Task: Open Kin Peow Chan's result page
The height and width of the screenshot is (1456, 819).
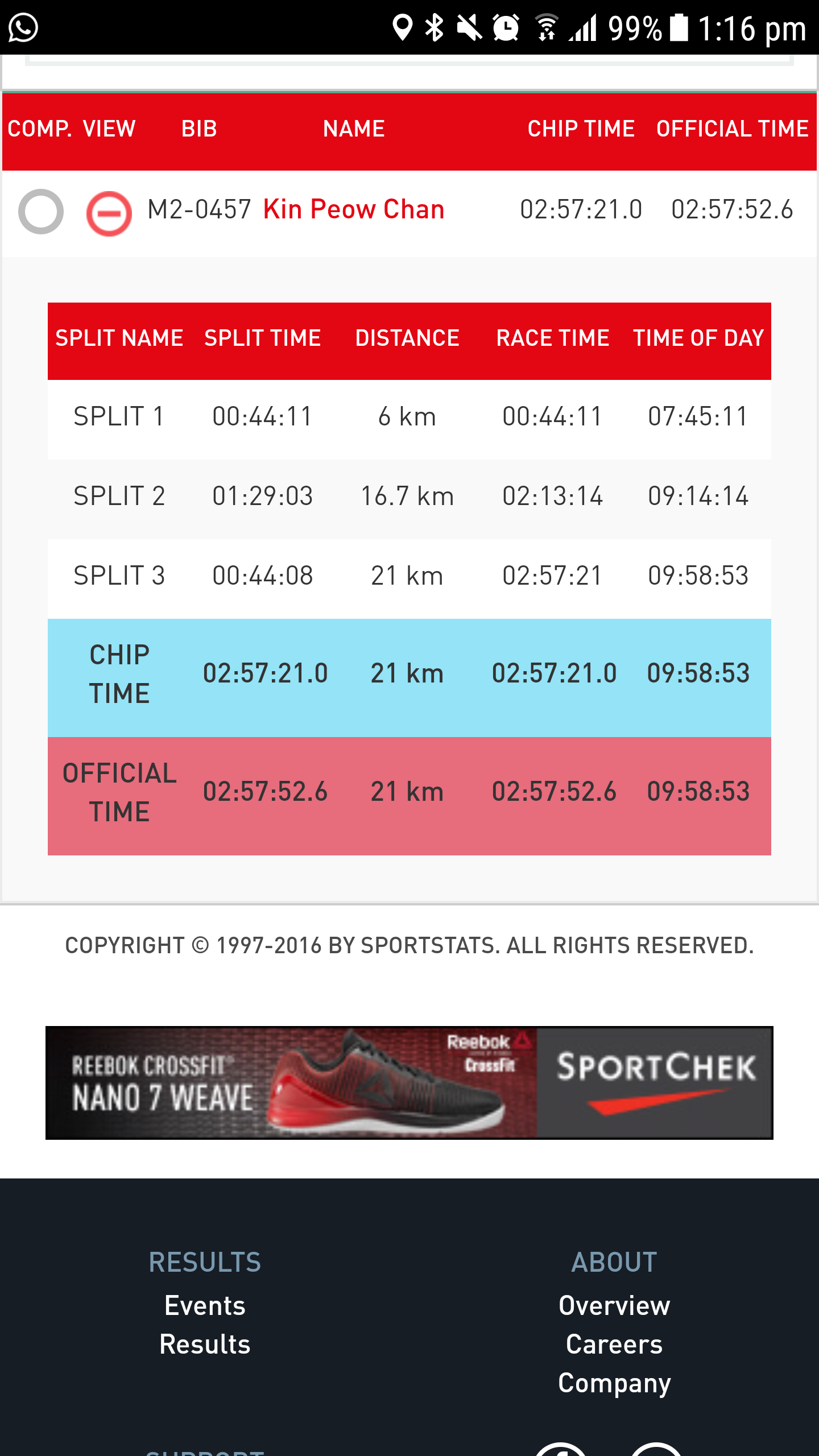Action: (353, 209)
